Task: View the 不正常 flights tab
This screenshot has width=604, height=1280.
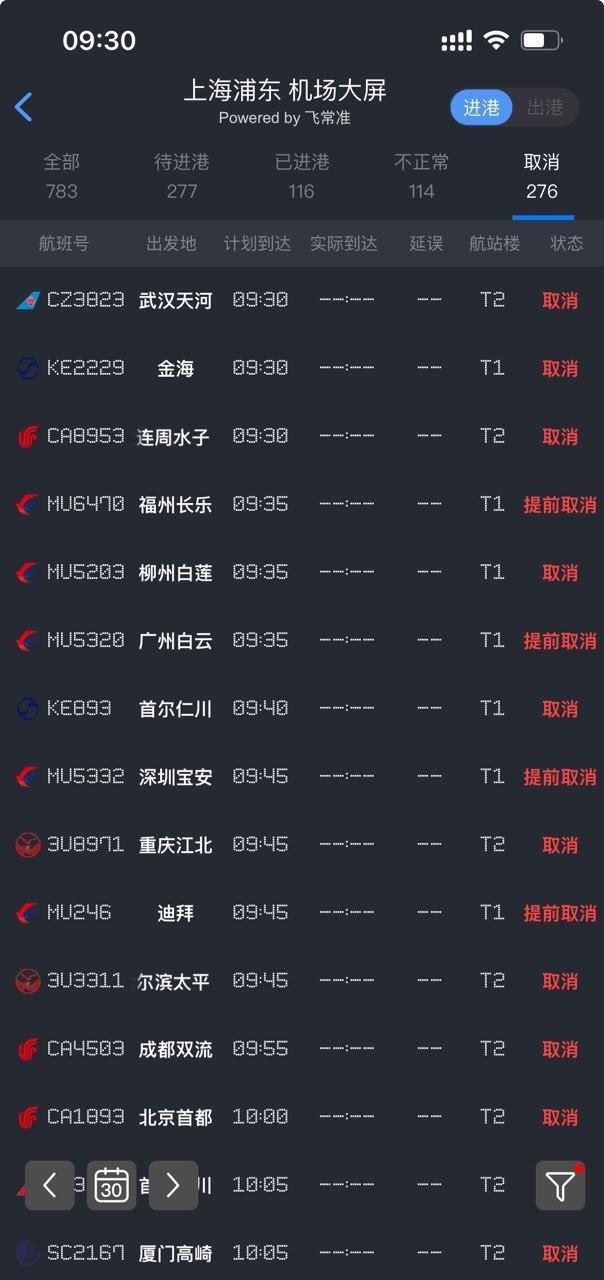Action: 421,175
